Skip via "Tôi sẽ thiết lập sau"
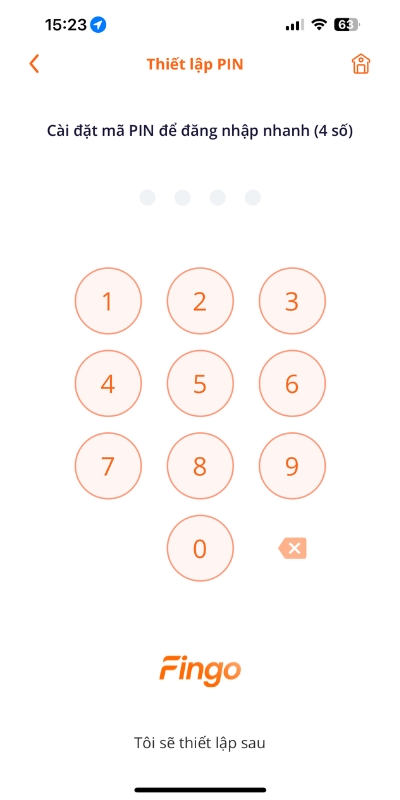This screenshot has height=800, width=400. [x=199, y=742]
